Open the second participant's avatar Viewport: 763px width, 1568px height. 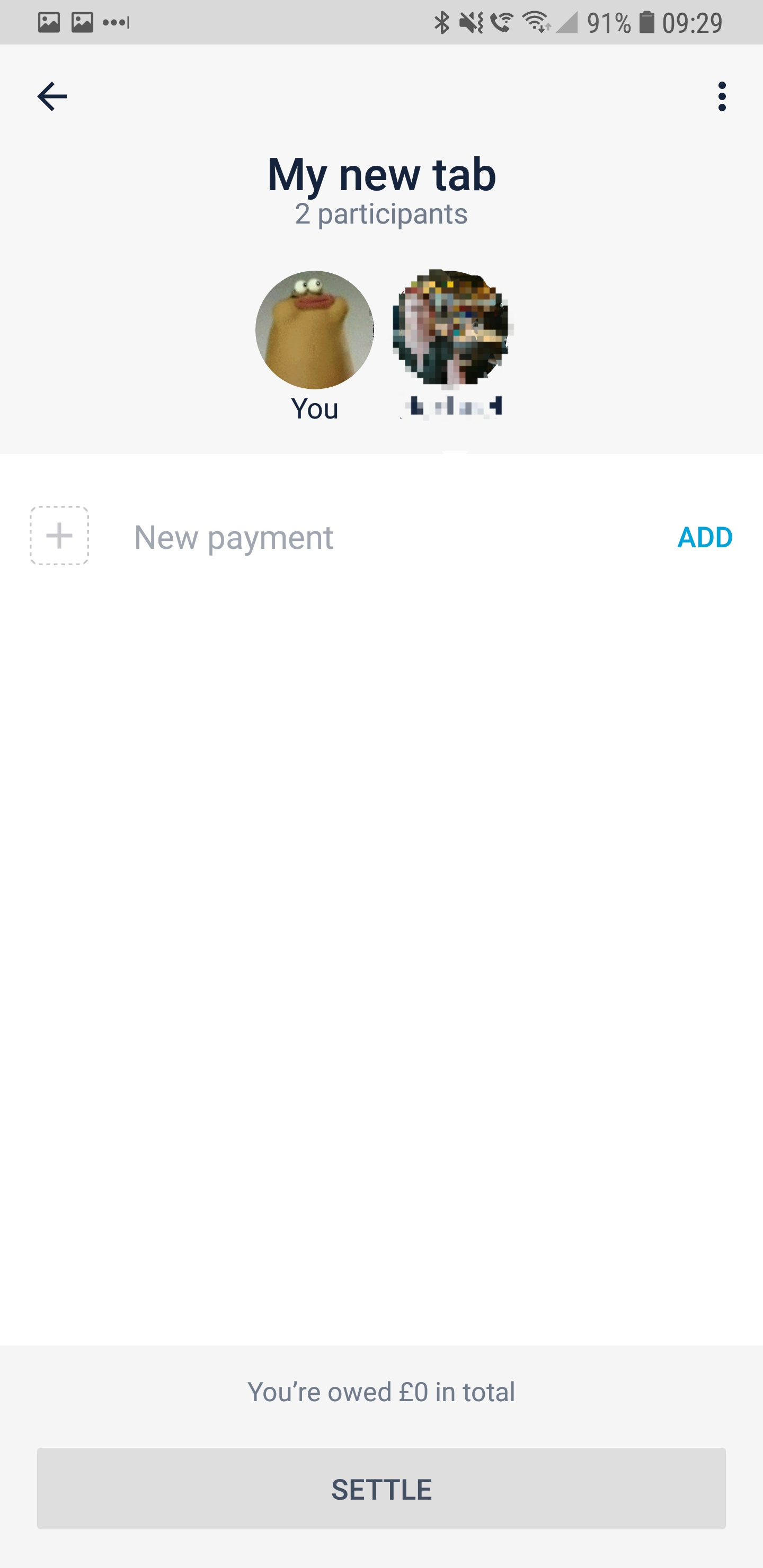450,328
